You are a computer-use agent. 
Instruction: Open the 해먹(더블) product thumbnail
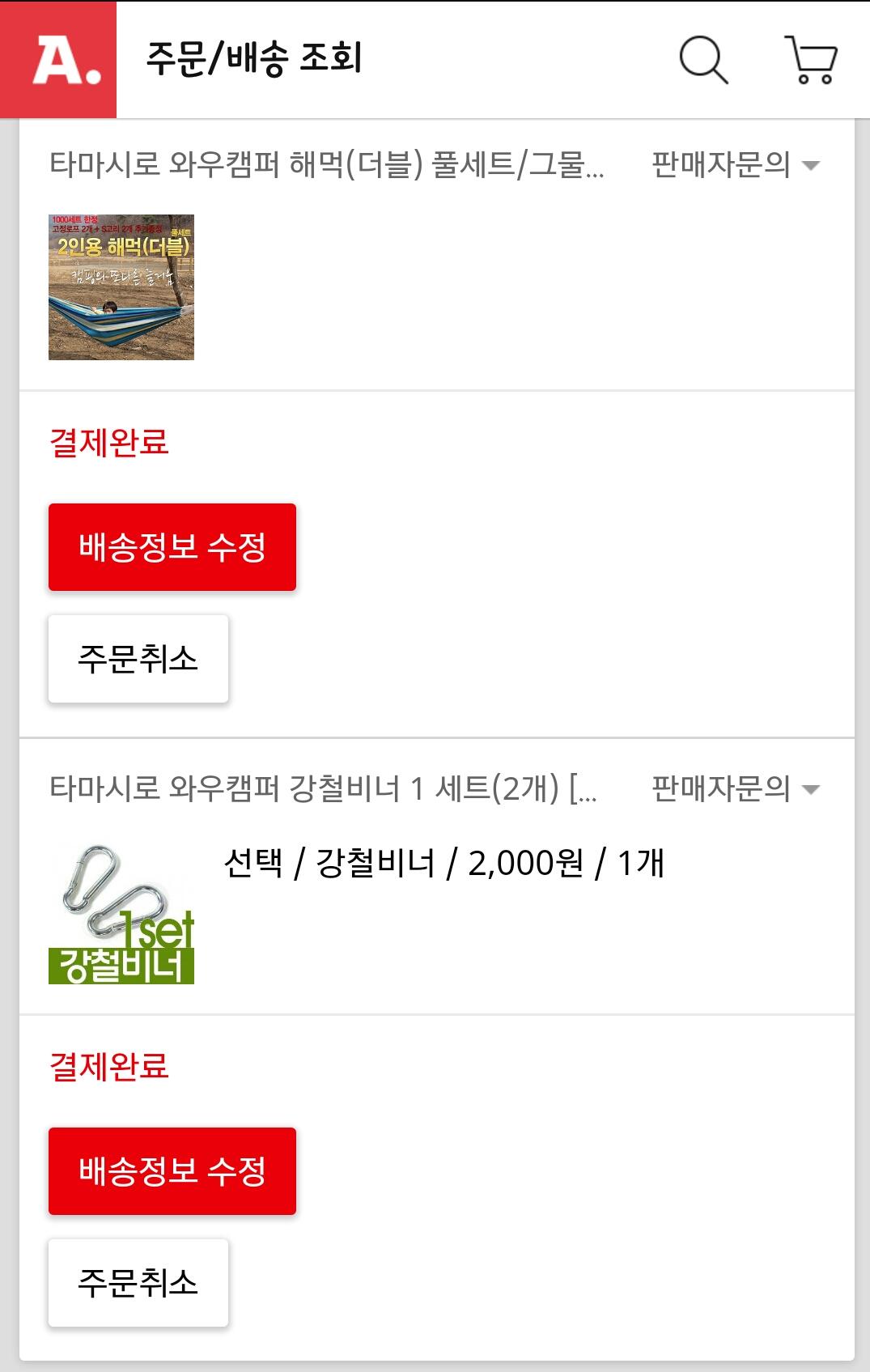point(121,287)
